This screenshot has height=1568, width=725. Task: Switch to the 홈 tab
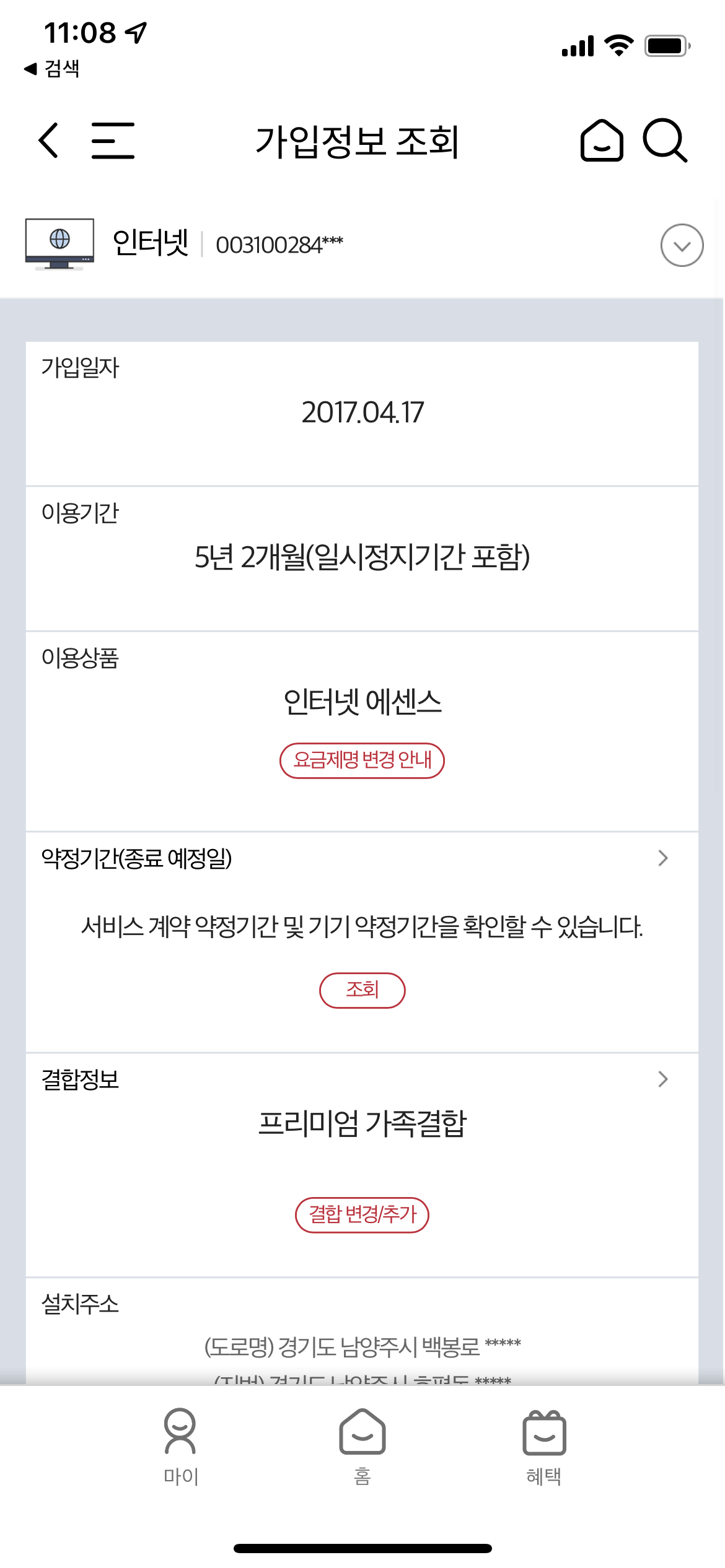362,1447
